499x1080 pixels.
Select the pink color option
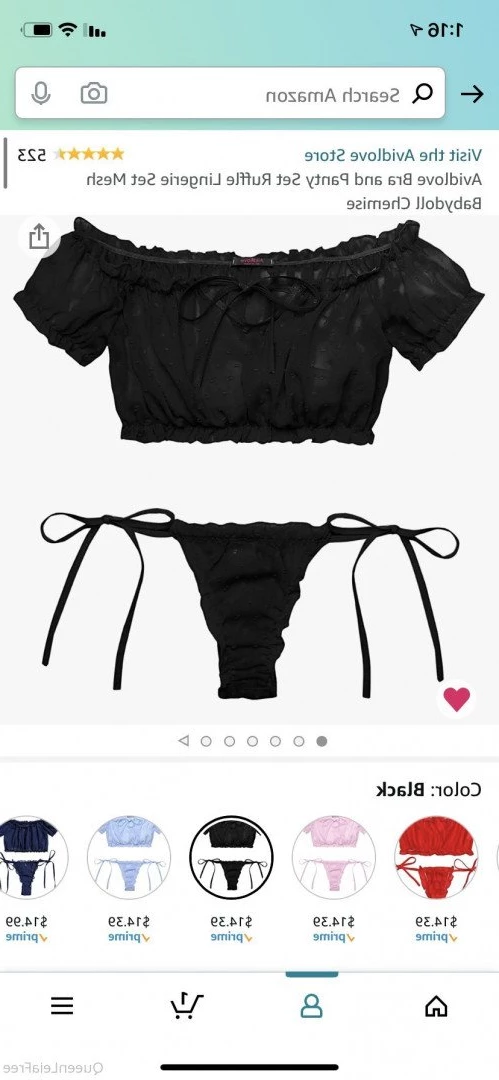(x=334, y=858)
